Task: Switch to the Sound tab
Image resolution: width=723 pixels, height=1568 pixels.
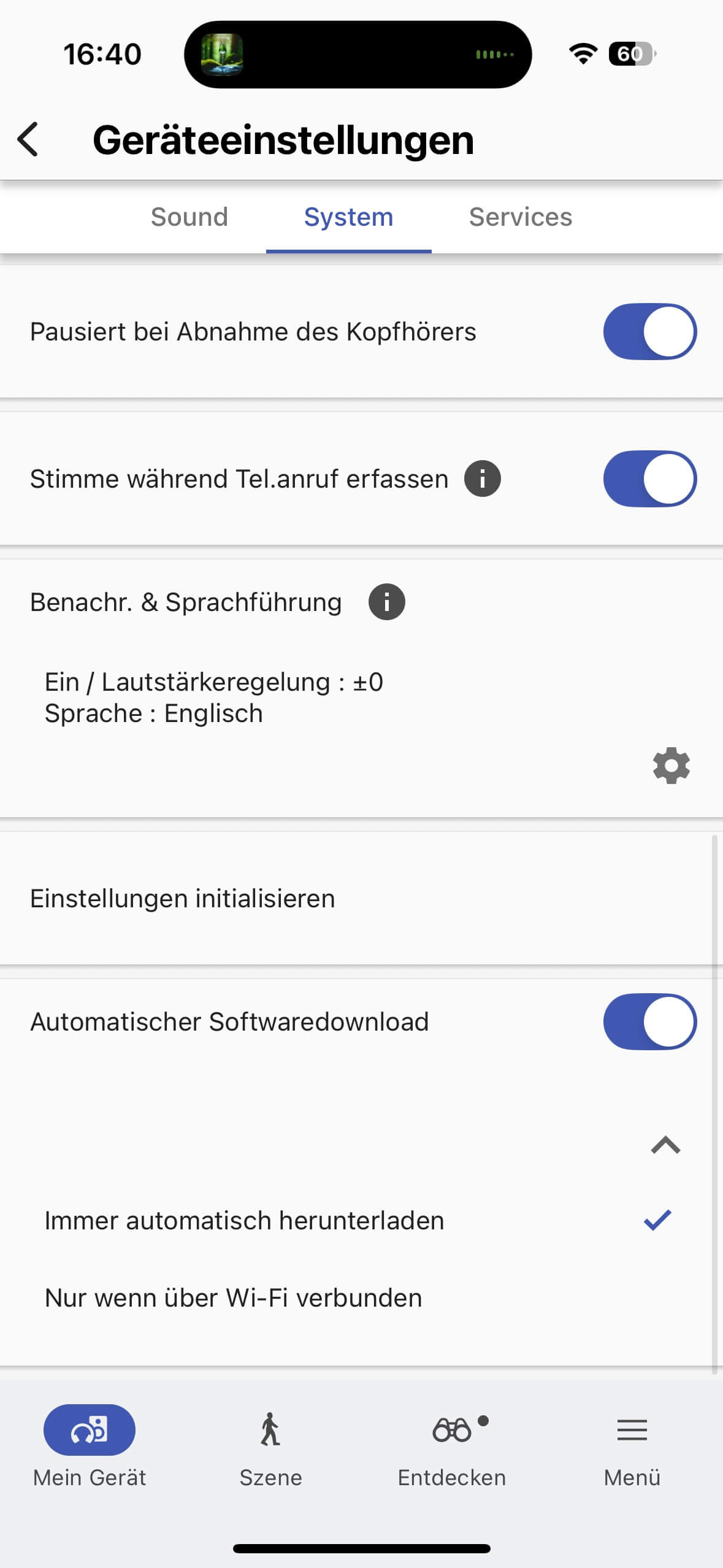Action: [189, 217]
